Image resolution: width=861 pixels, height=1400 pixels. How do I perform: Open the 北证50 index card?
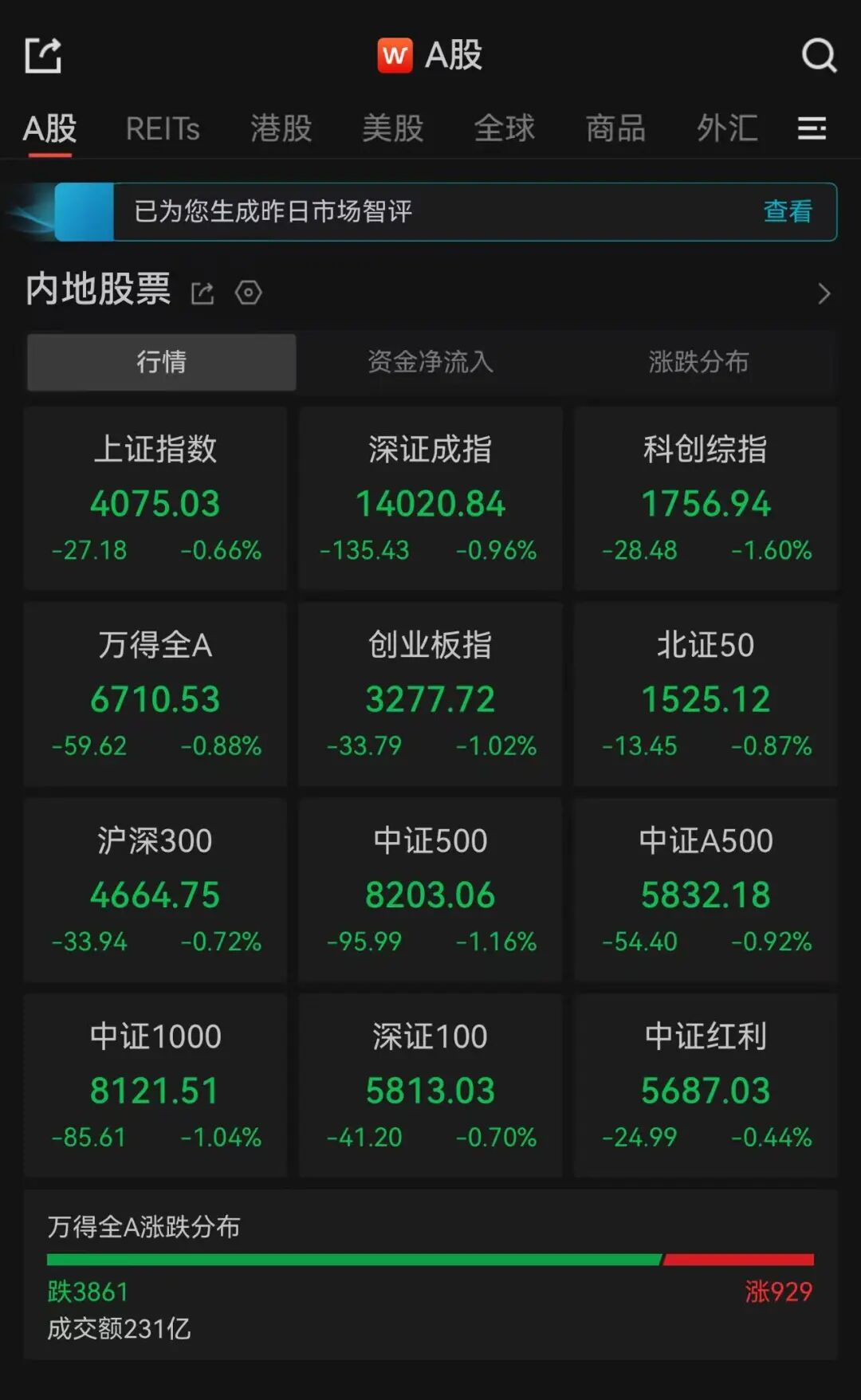pos(706,694)
